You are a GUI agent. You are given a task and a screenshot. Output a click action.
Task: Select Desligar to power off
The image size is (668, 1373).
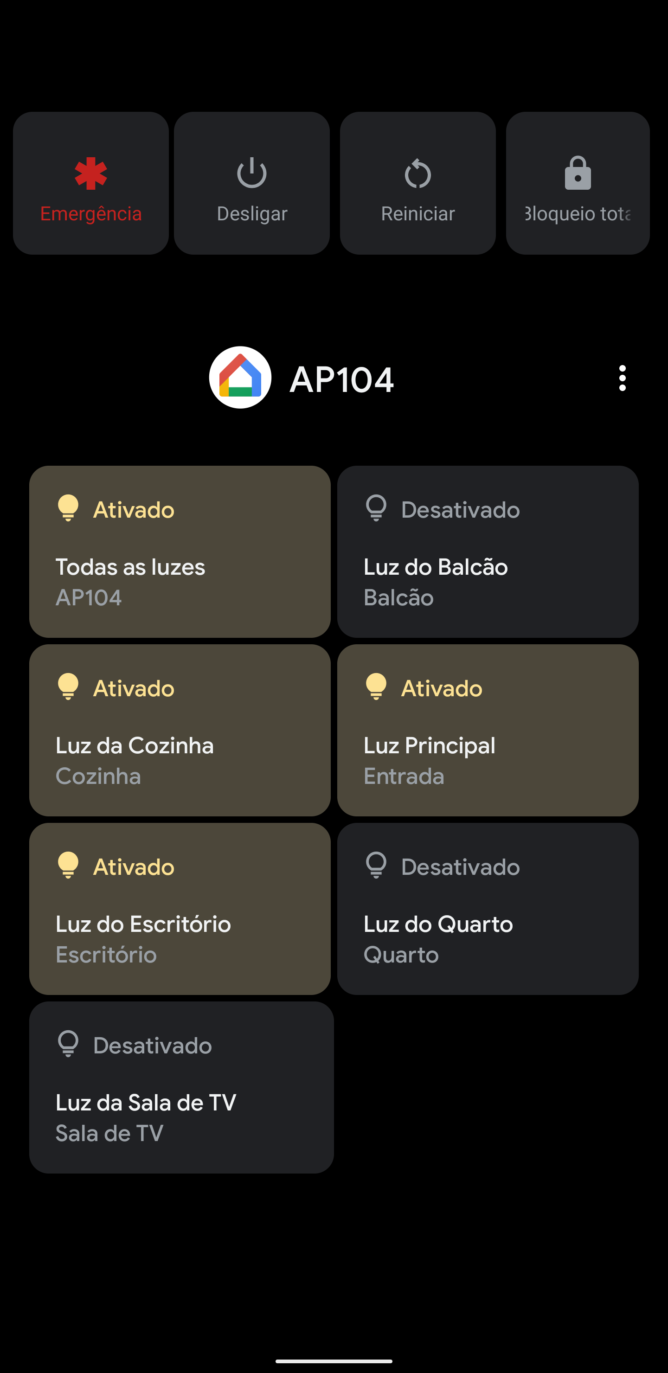pos(252,183)
